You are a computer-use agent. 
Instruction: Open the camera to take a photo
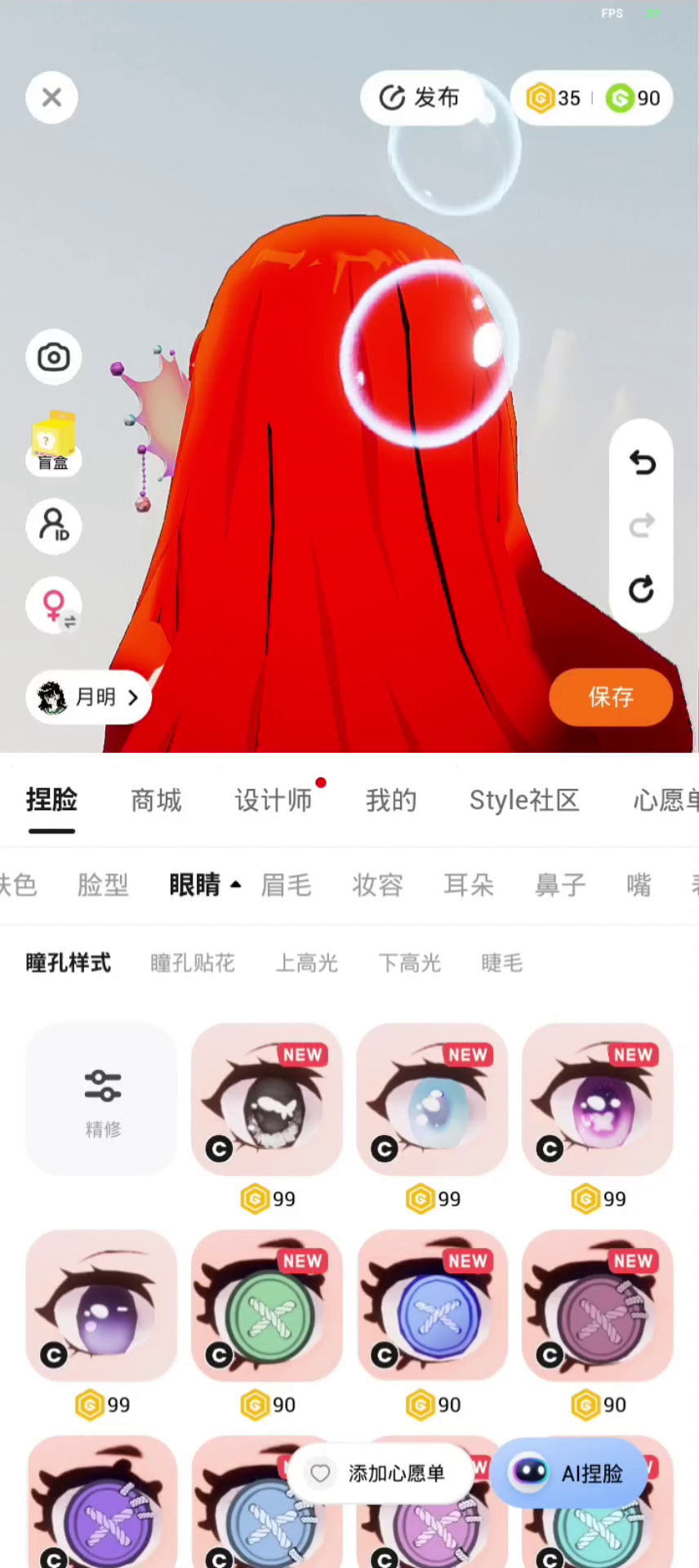pos(54,358)
